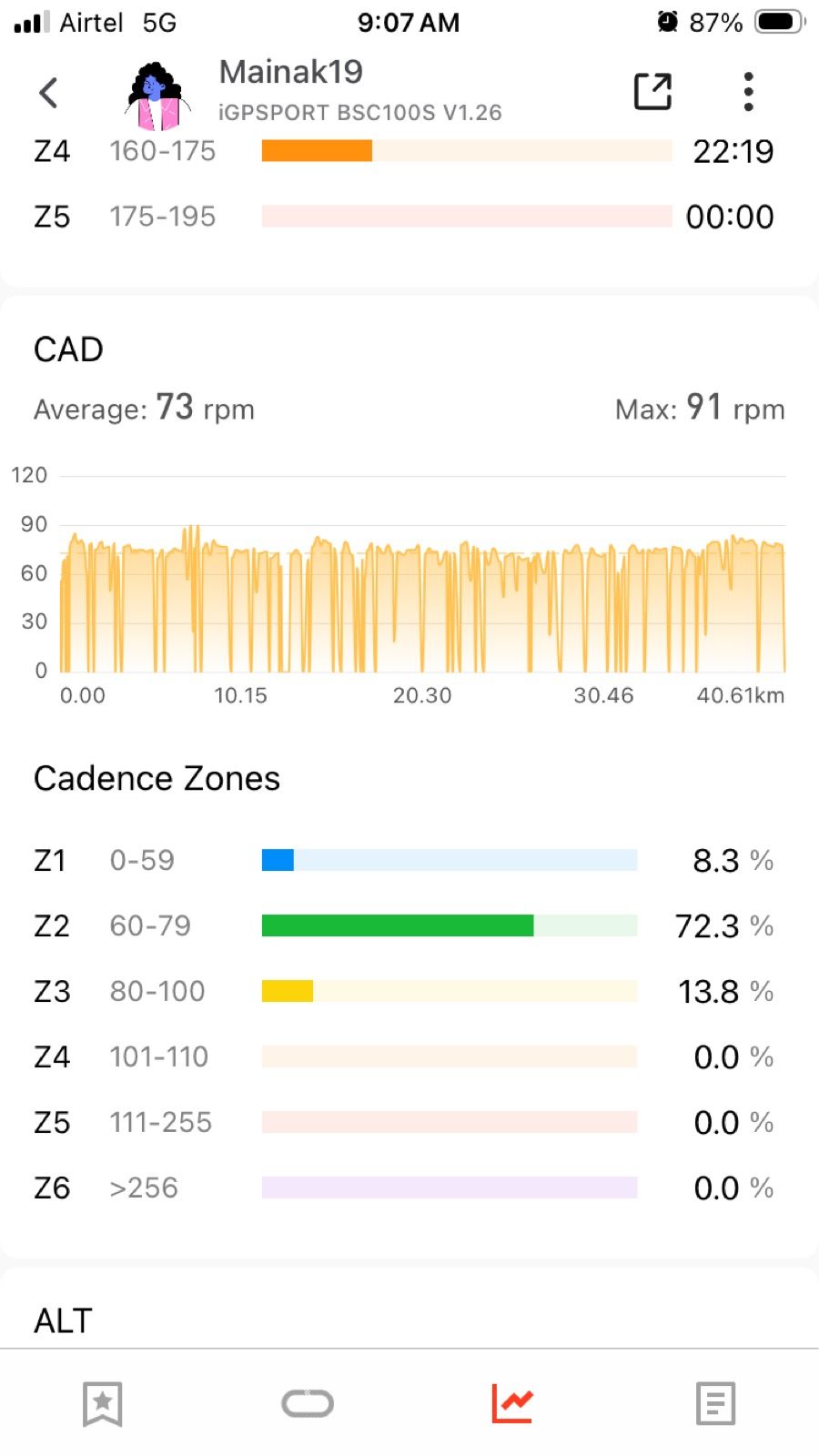This screenshot has height=1456, width=819.
Task: Open Mainak19's profile avatar
Action: (157, 95)
